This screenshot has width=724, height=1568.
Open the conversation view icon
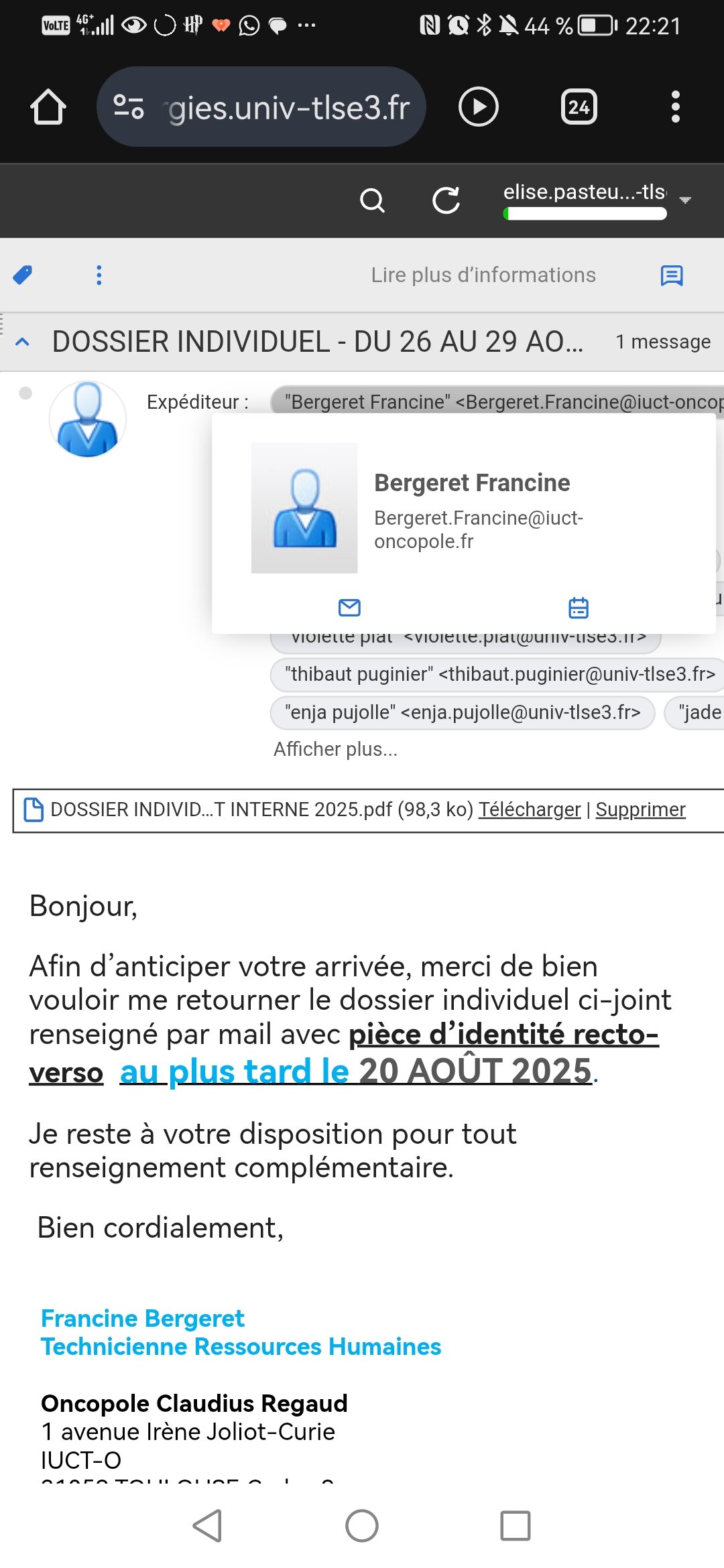[672, 275]
